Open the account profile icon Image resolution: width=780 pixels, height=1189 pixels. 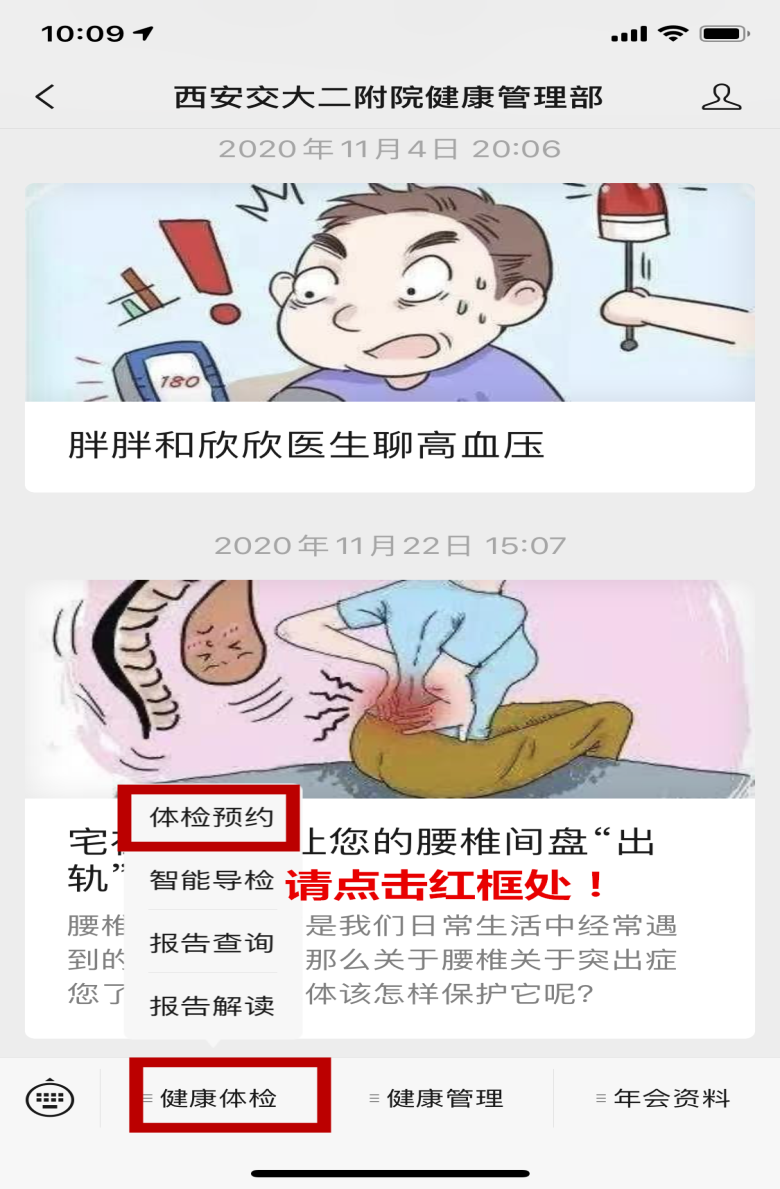coord(721,97)
